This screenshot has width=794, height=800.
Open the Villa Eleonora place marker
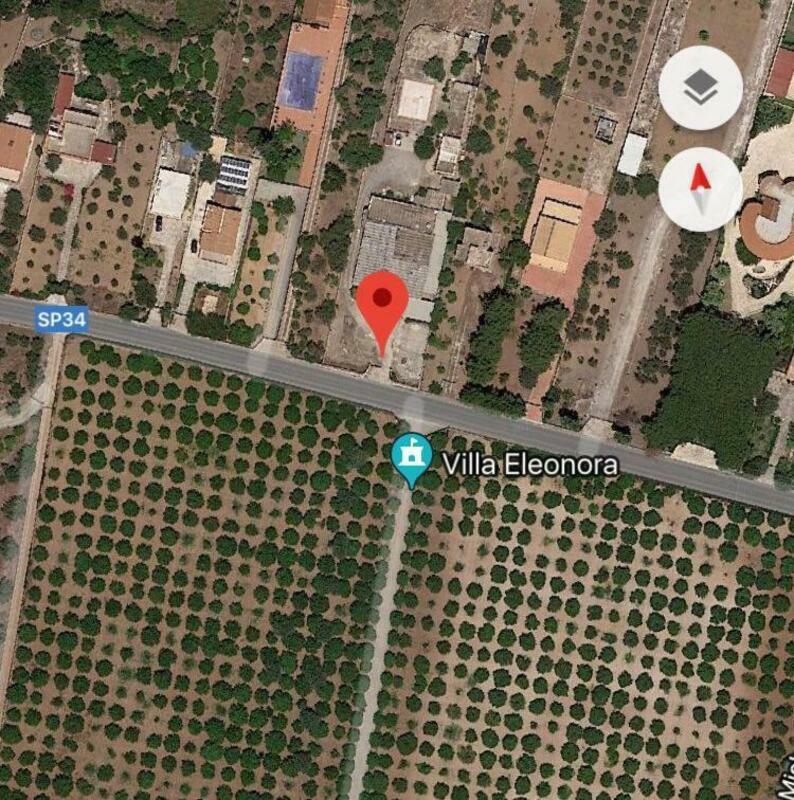(412, 458)
